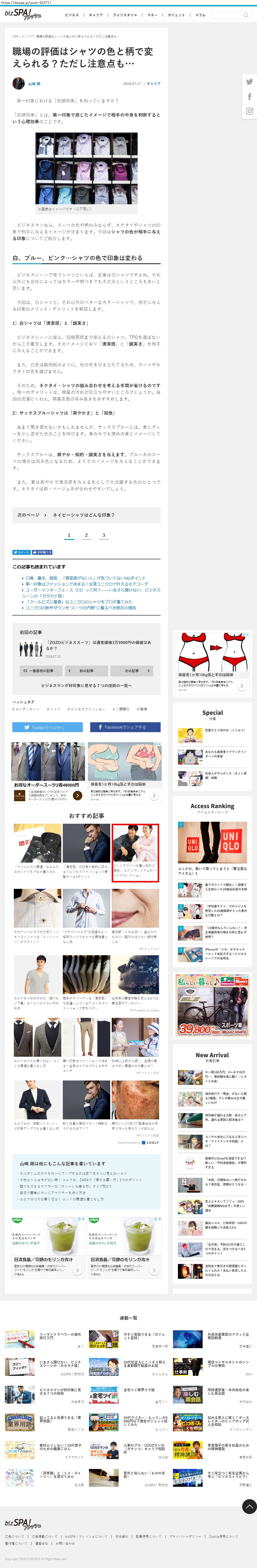Open author 山崎 剛's profile link
The image size is (257, 1568).
pos(34,83)
